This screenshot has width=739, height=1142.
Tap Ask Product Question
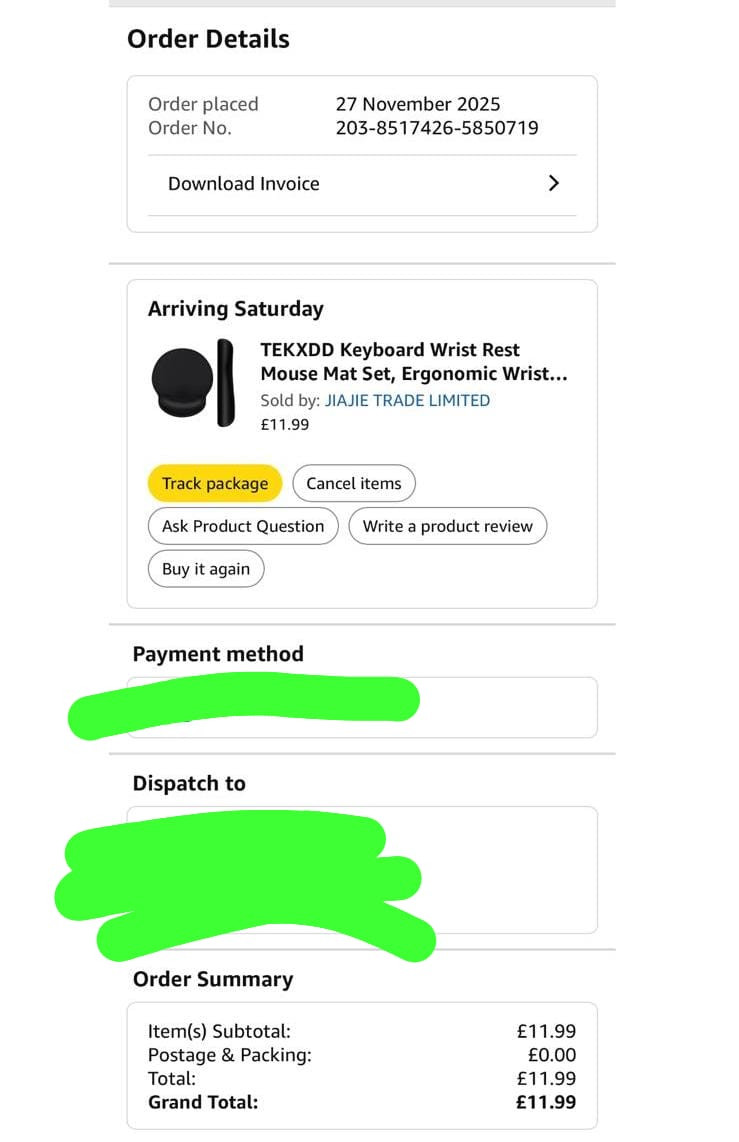click(243, 527)
